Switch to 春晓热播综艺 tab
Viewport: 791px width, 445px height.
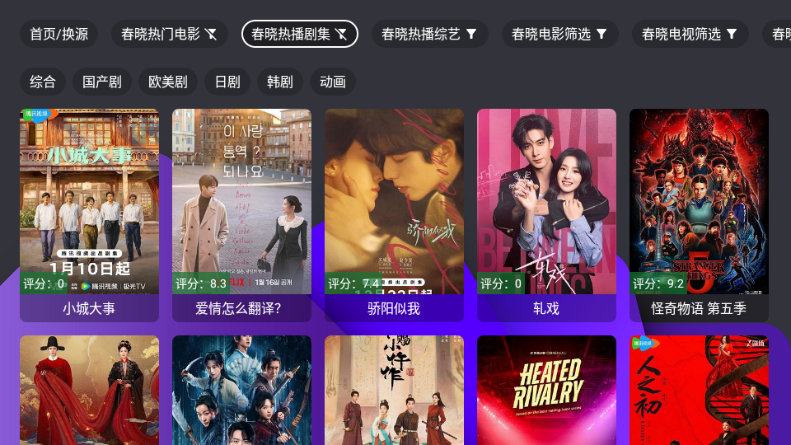coord(430,34)
